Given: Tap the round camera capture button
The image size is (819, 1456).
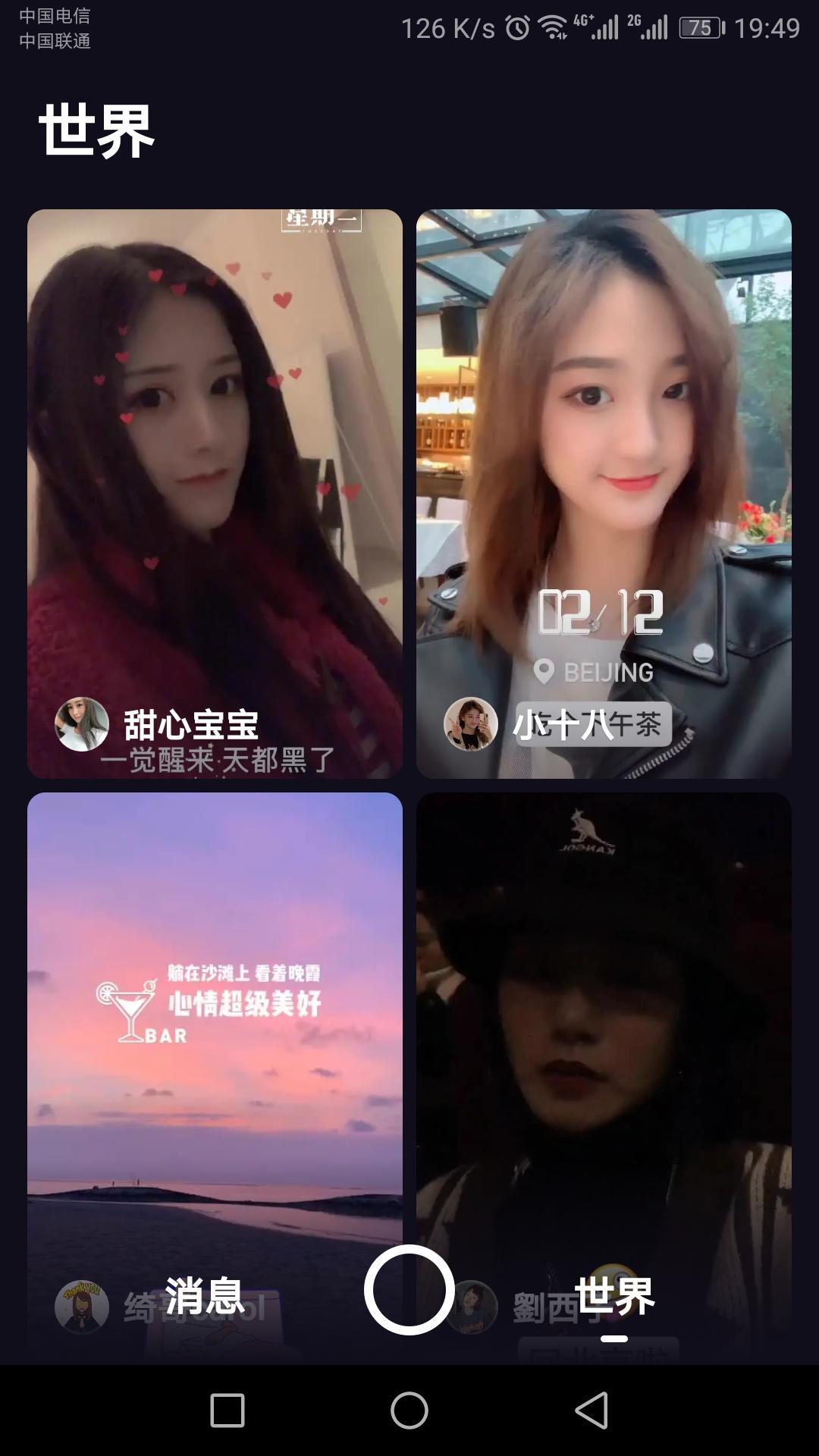Looking at the screenshot, I should [x=409, y=1290].
